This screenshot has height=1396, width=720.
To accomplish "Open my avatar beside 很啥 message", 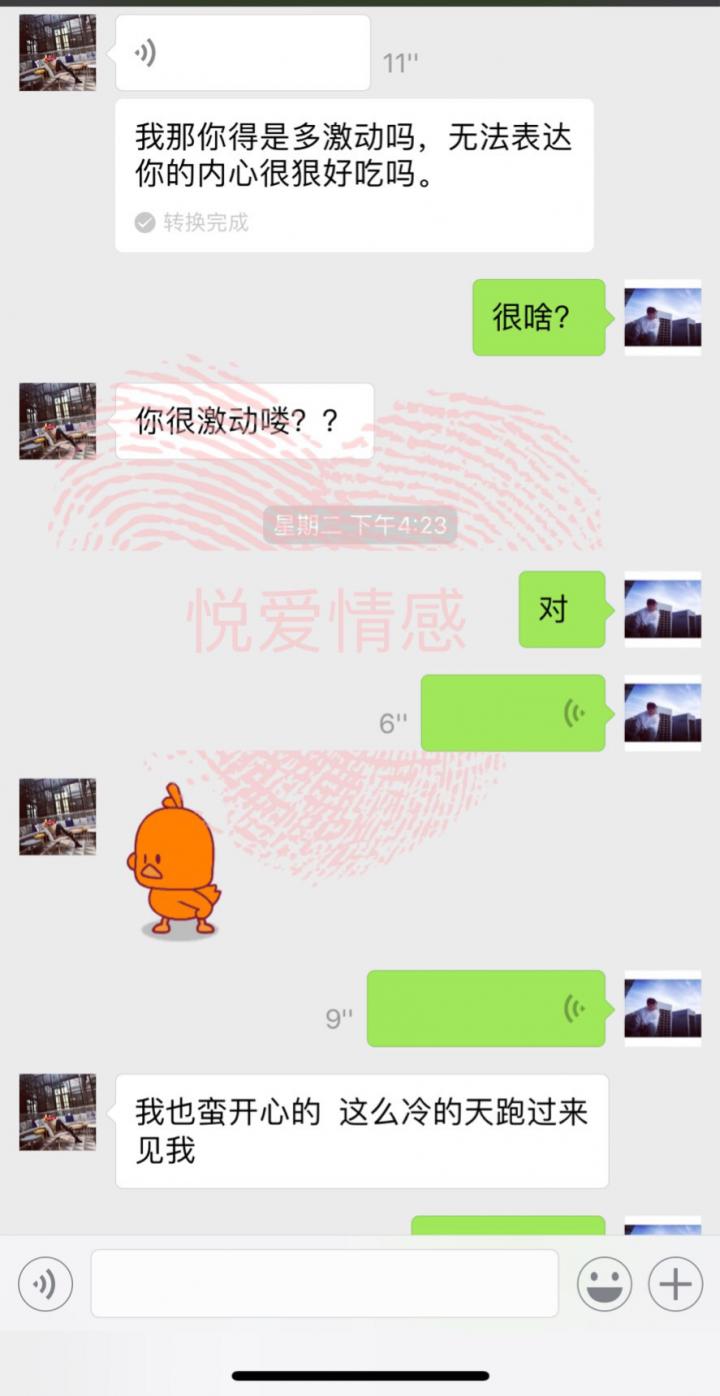I will coord(662,318).
